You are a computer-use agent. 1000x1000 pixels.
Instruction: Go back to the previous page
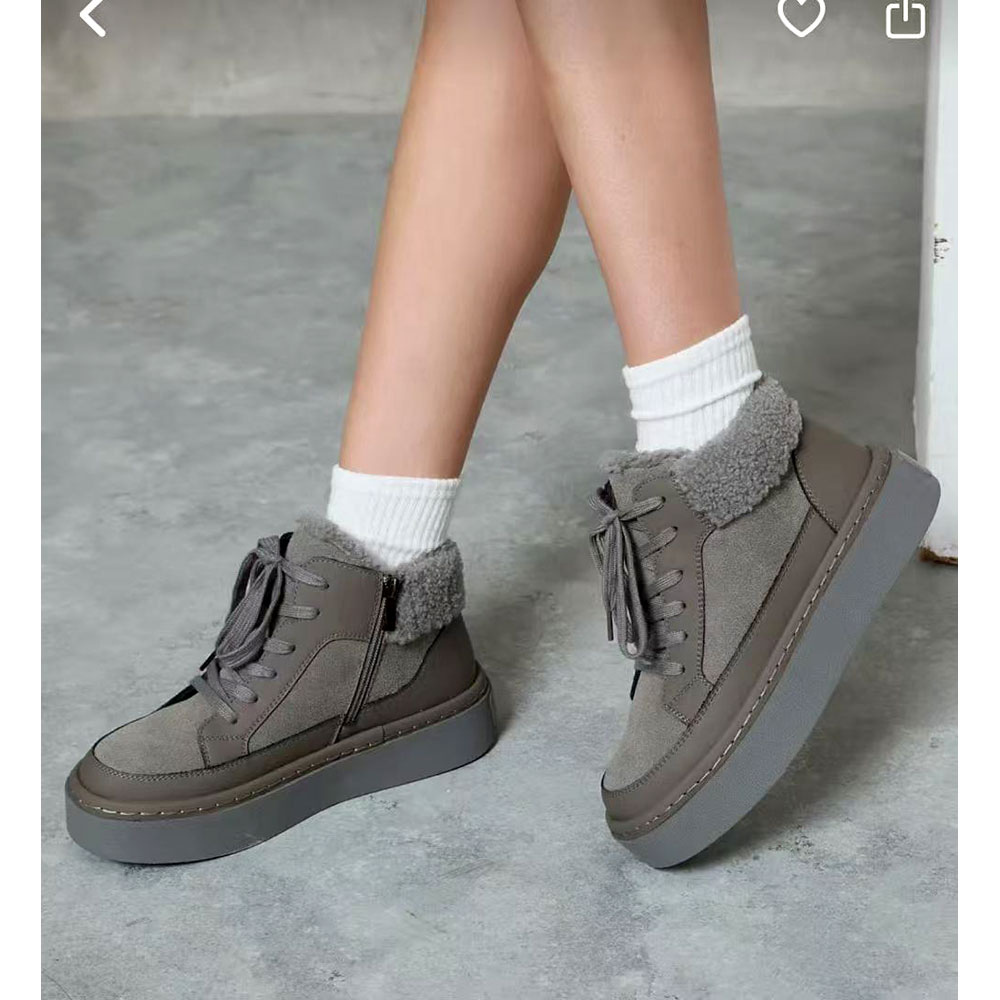coord(93,17)
